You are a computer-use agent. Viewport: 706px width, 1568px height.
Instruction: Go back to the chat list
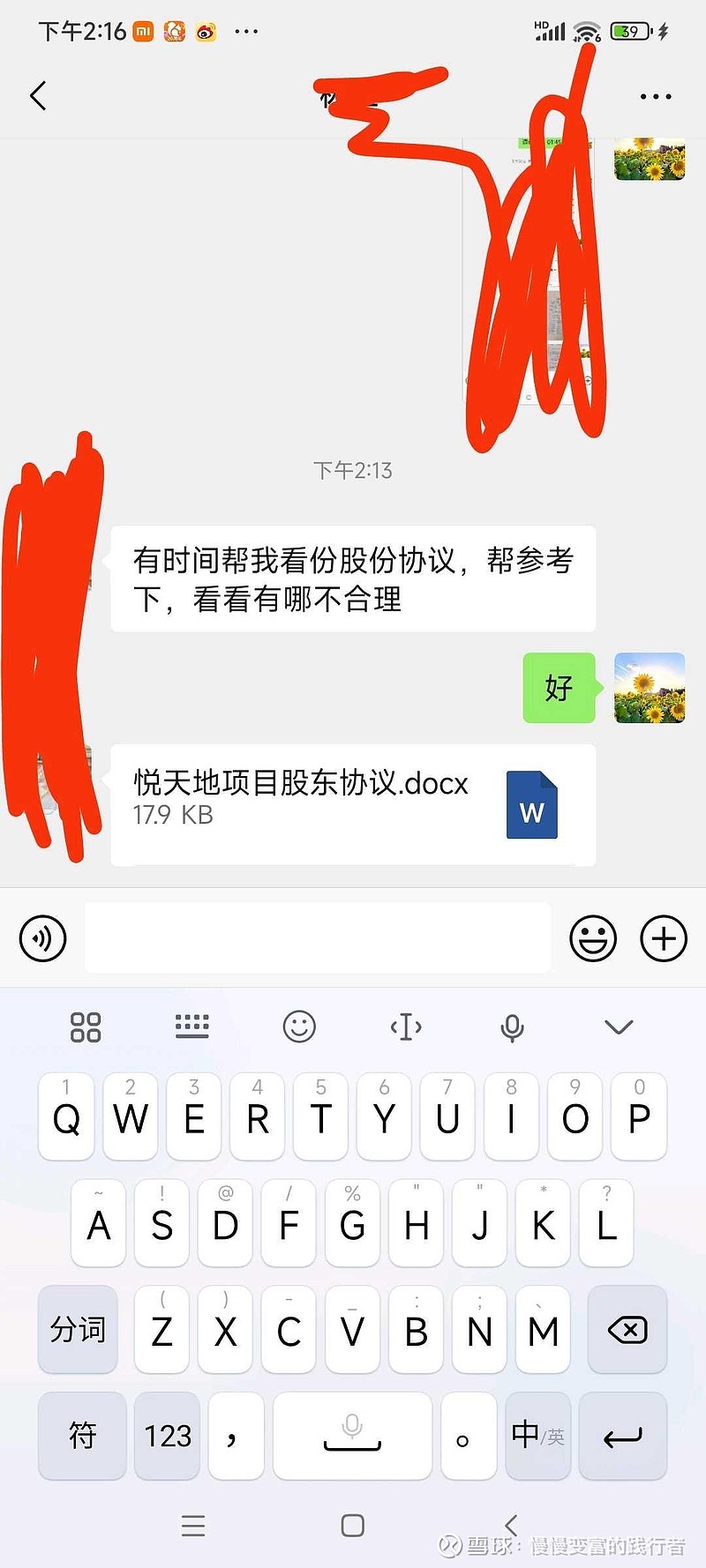tap(38, 95)
